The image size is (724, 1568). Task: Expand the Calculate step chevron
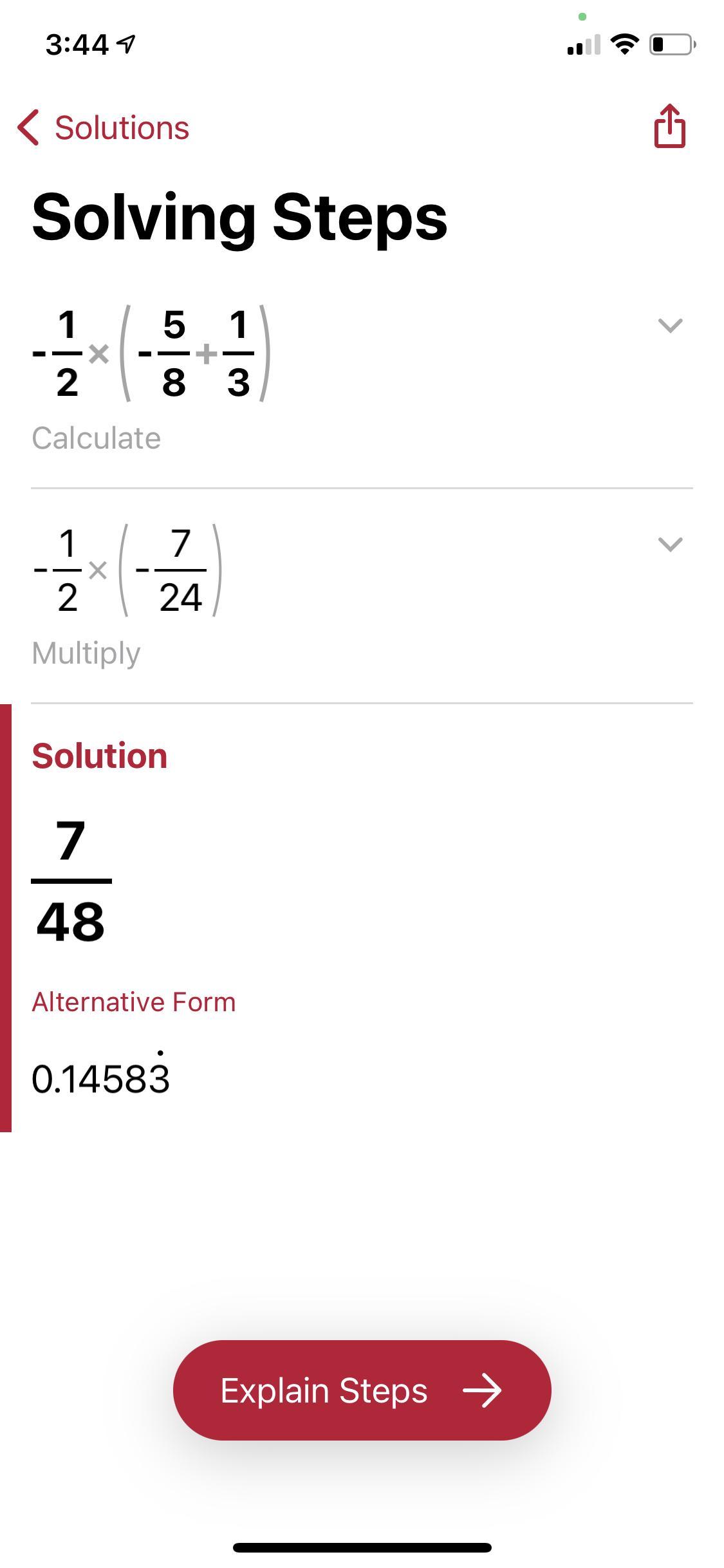point(670,325)
